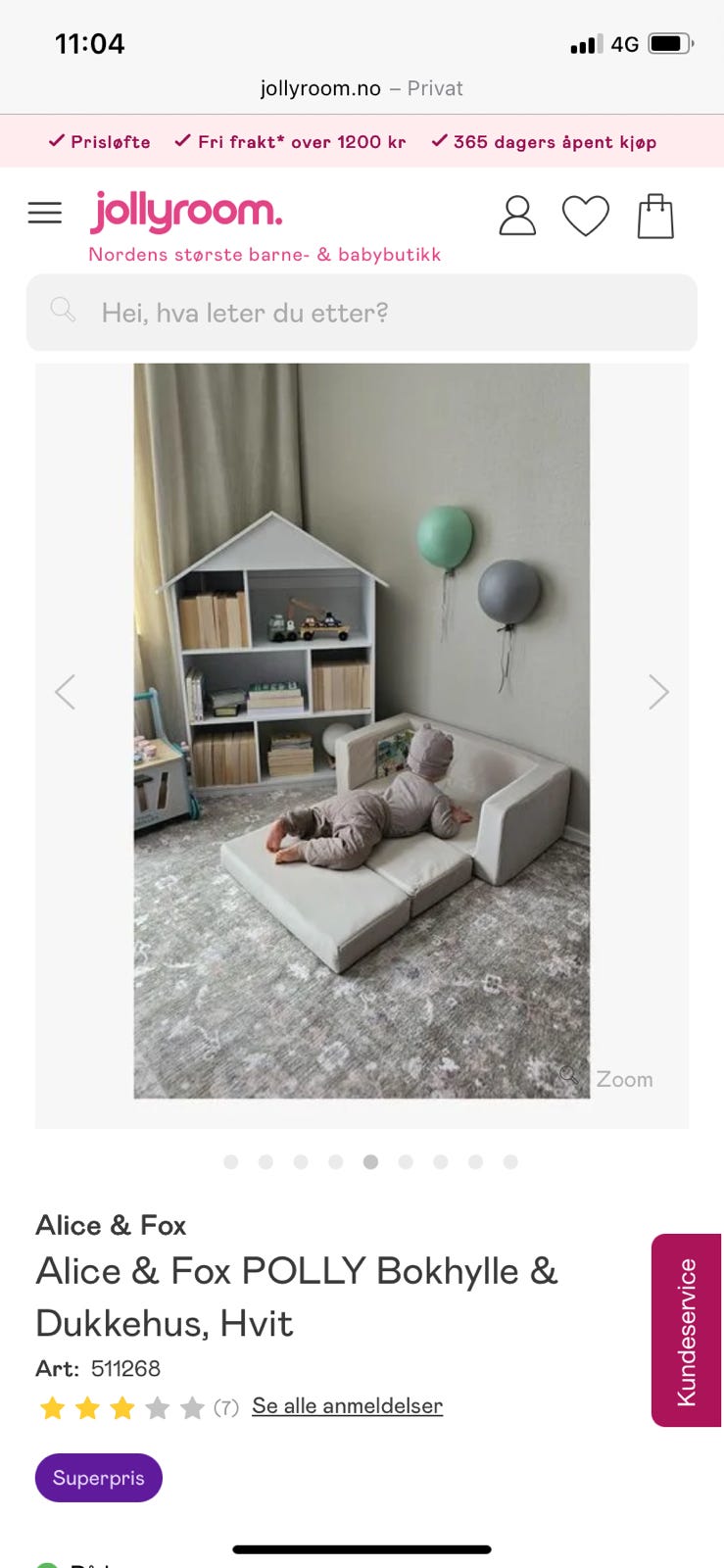The height and width of the screenshot is (1568, 724).
Task: Open 'Se alle anmeldelser' reviews link
Action: [x=347, y=1406]
